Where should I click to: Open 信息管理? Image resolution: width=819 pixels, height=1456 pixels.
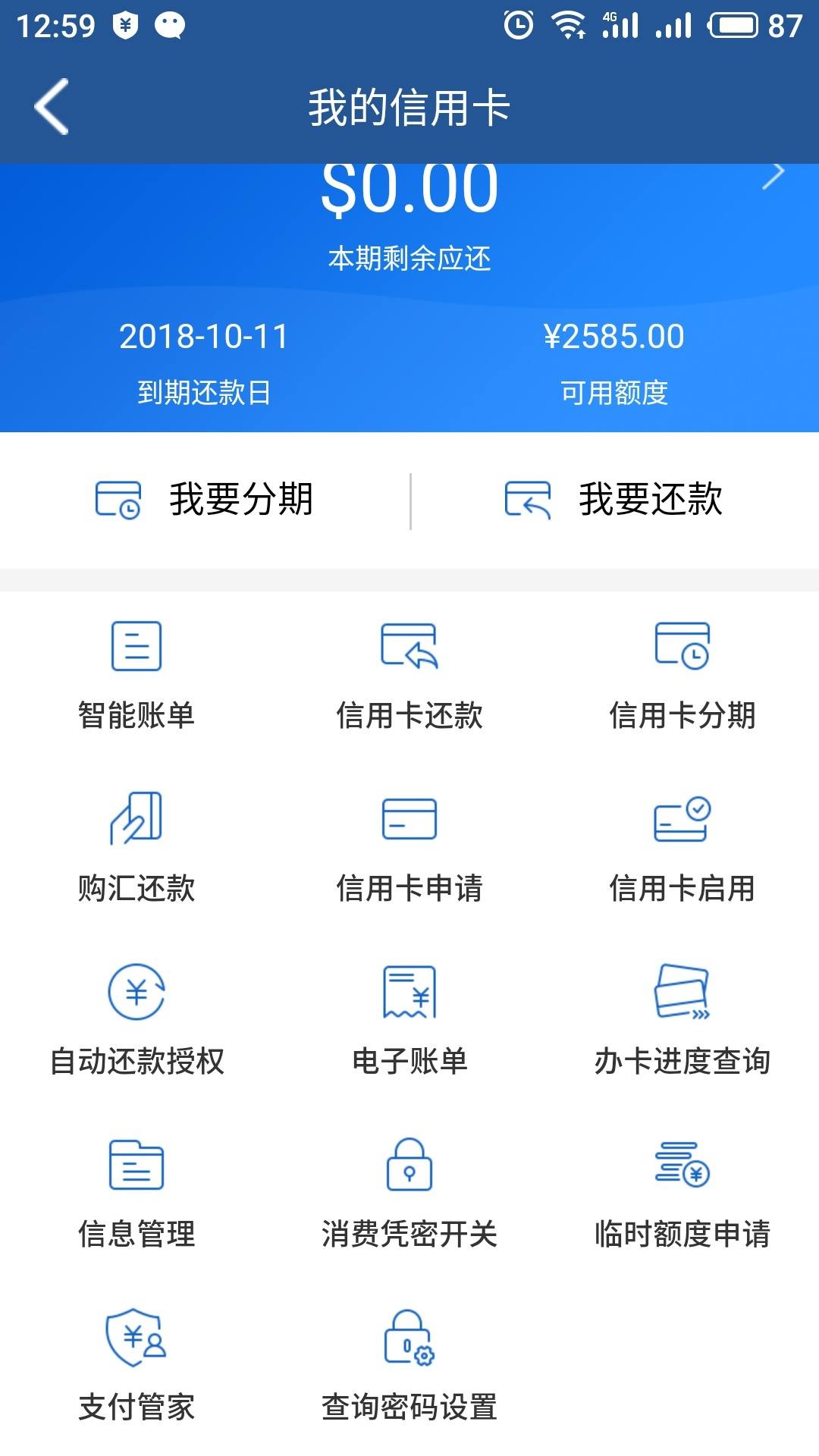136,1194
